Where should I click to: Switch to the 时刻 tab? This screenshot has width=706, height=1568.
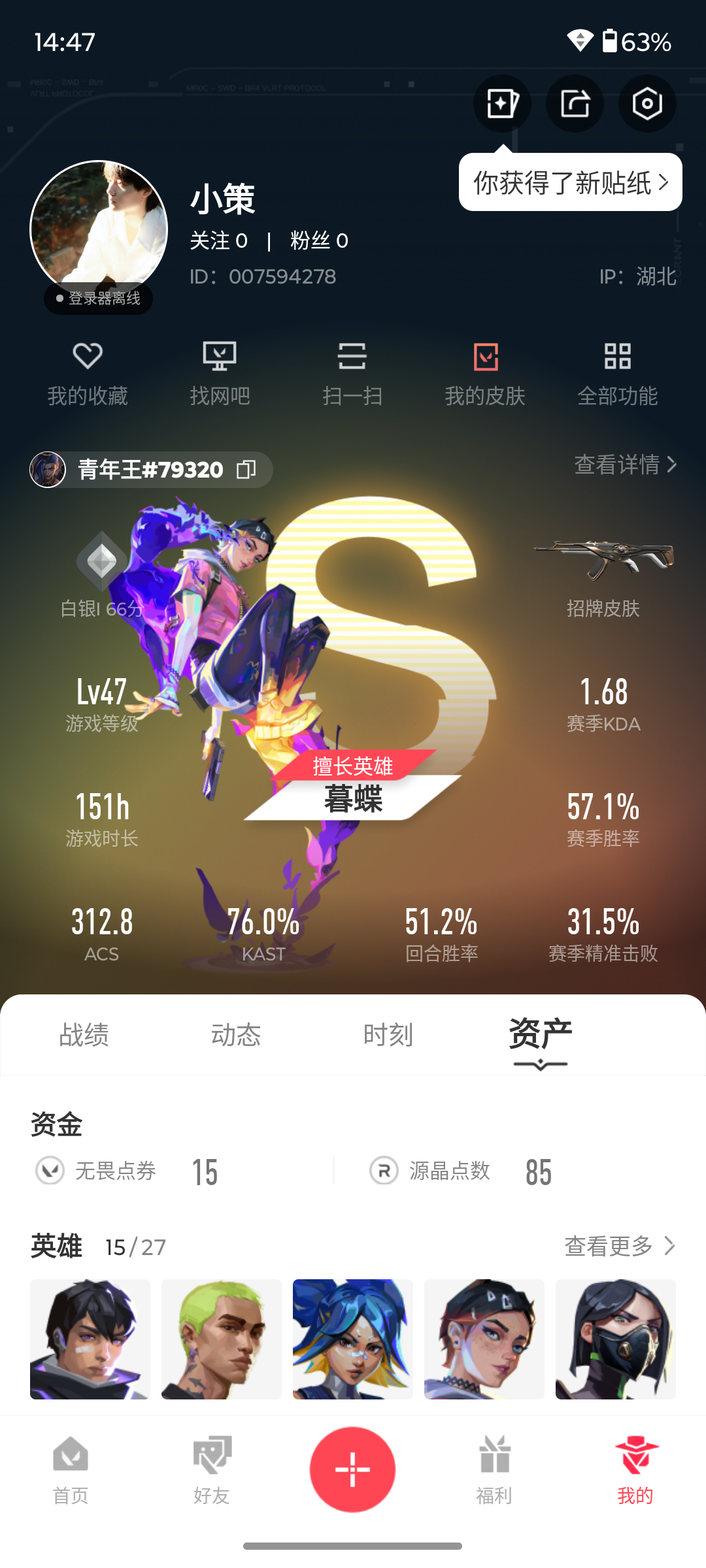point(388,1035)
